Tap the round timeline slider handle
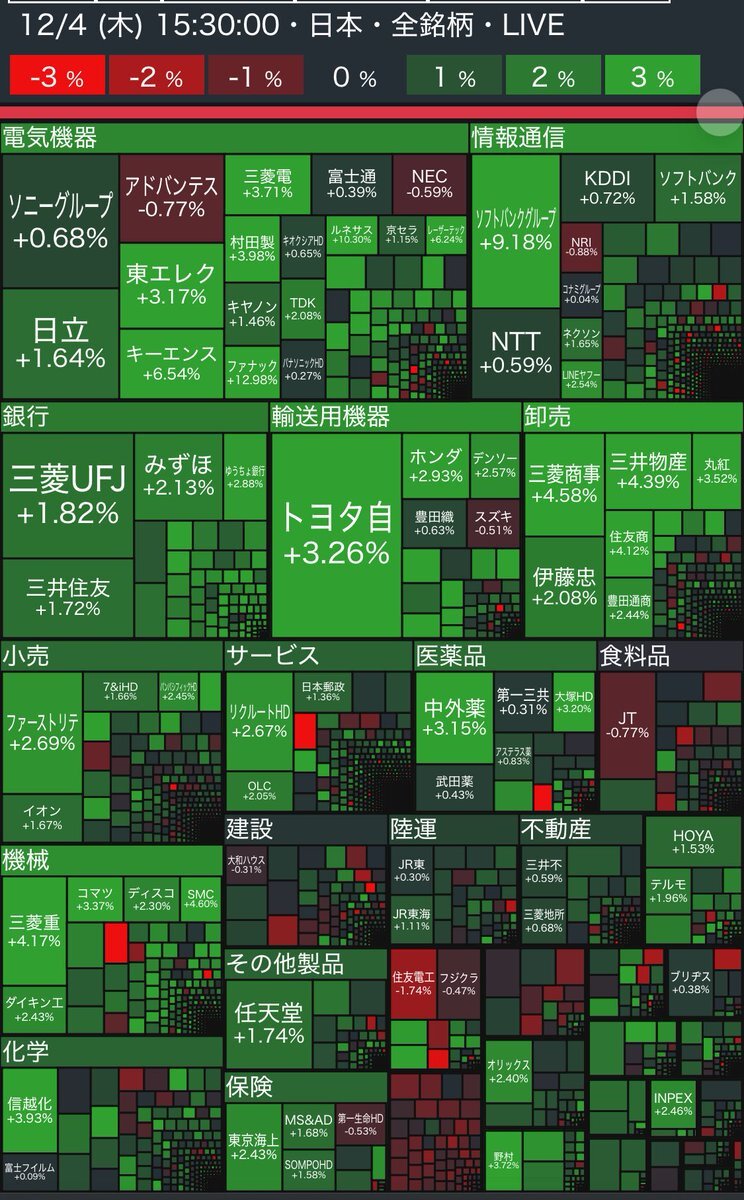 pos(717,112)
